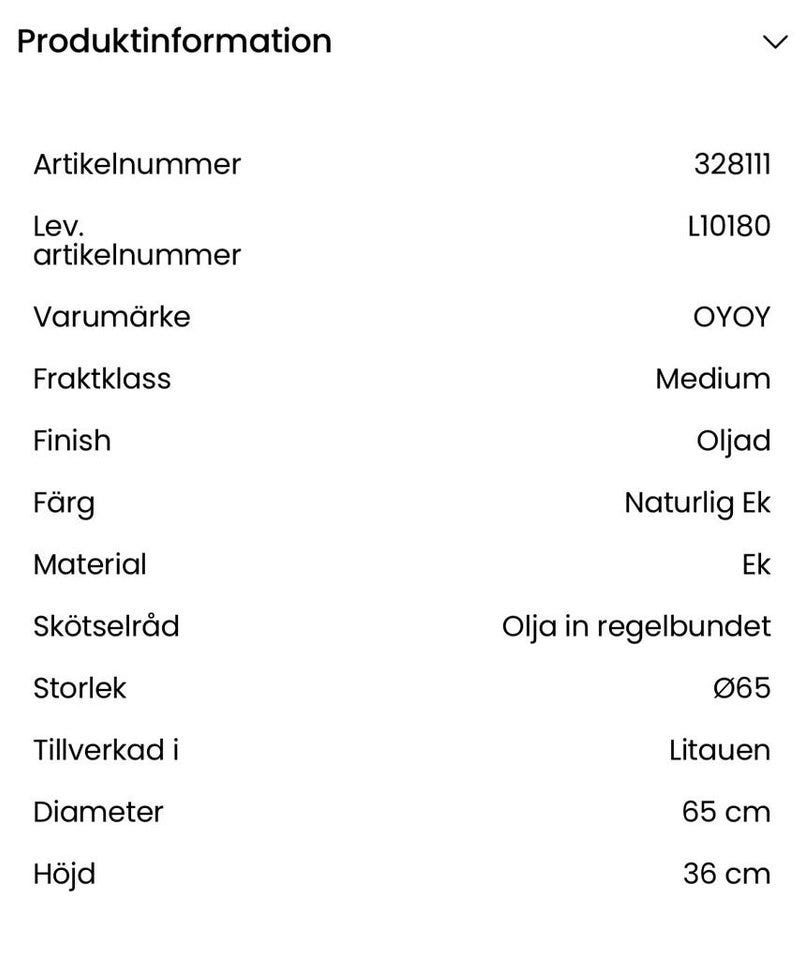Select the country Litauen
This screenshot has width=804, height=960.
coord(721,750)
